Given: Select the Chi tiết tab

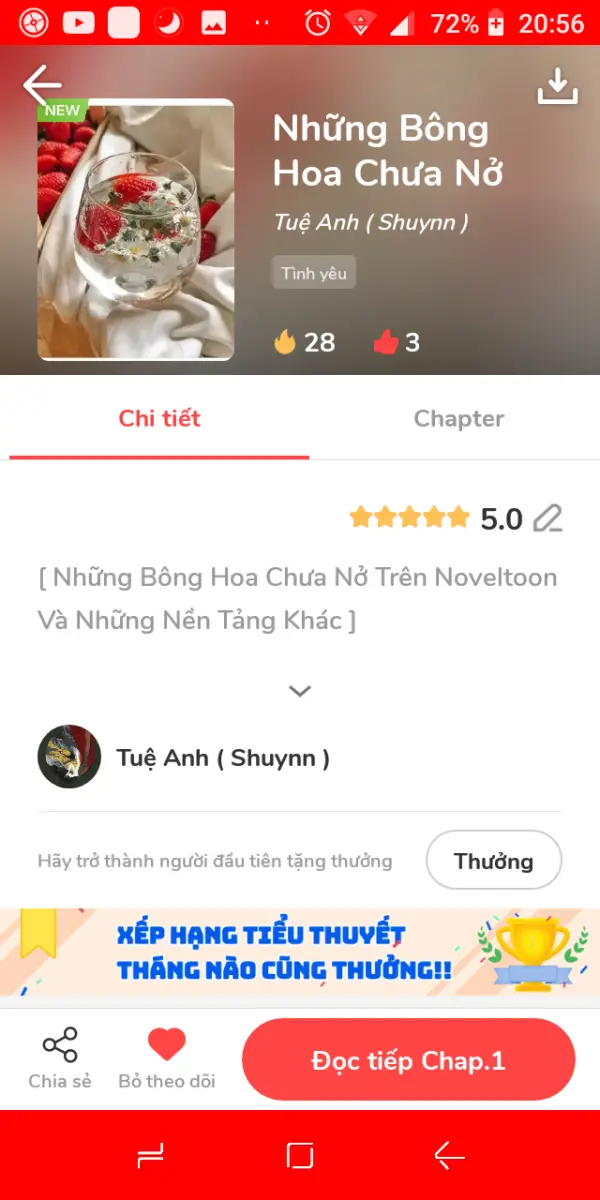Looking at the screenshot, I should click(159, 419).
